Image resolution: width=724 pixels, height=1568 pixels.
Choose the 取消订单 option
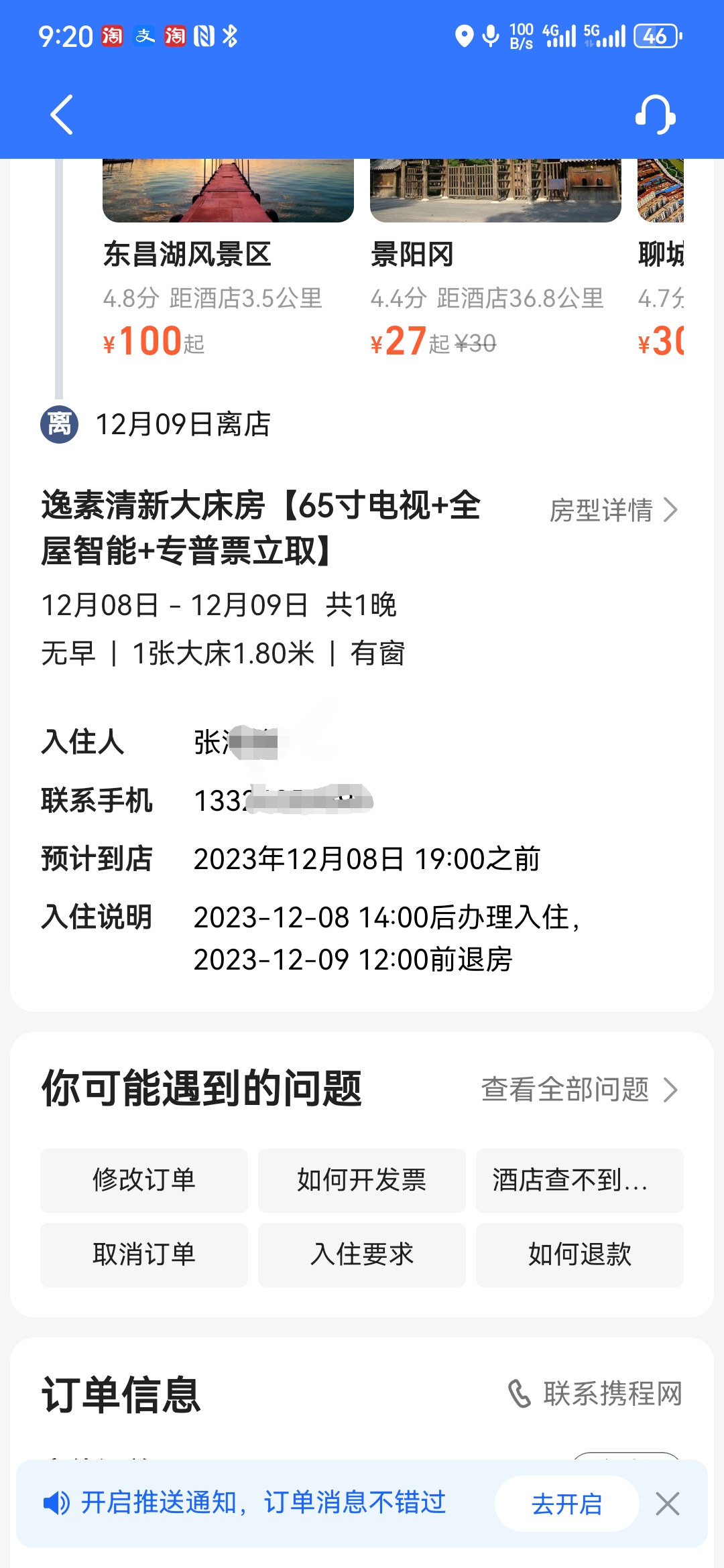pyautogui.click(x=144, y=1254)
